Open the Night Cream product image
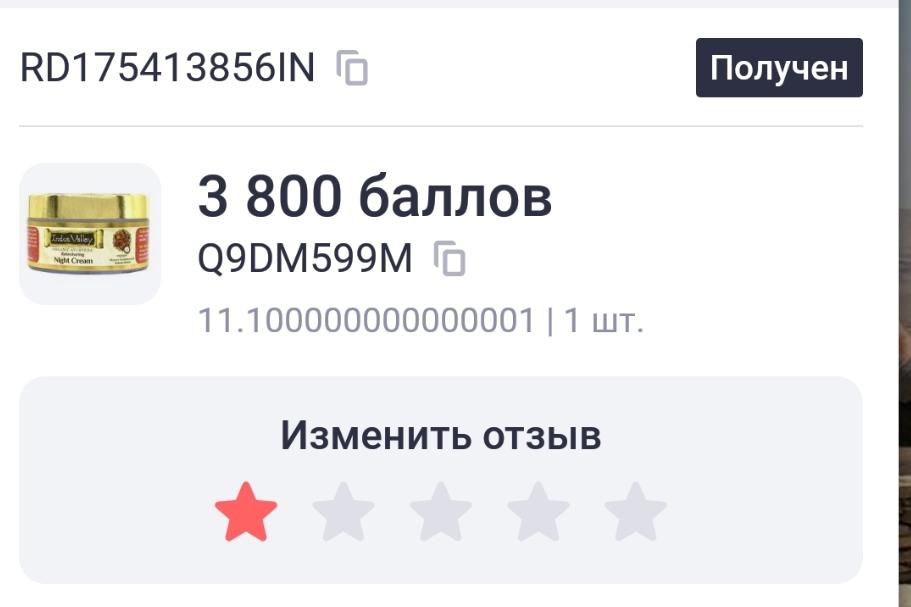 pyautogui.click(x=90, y=234)
